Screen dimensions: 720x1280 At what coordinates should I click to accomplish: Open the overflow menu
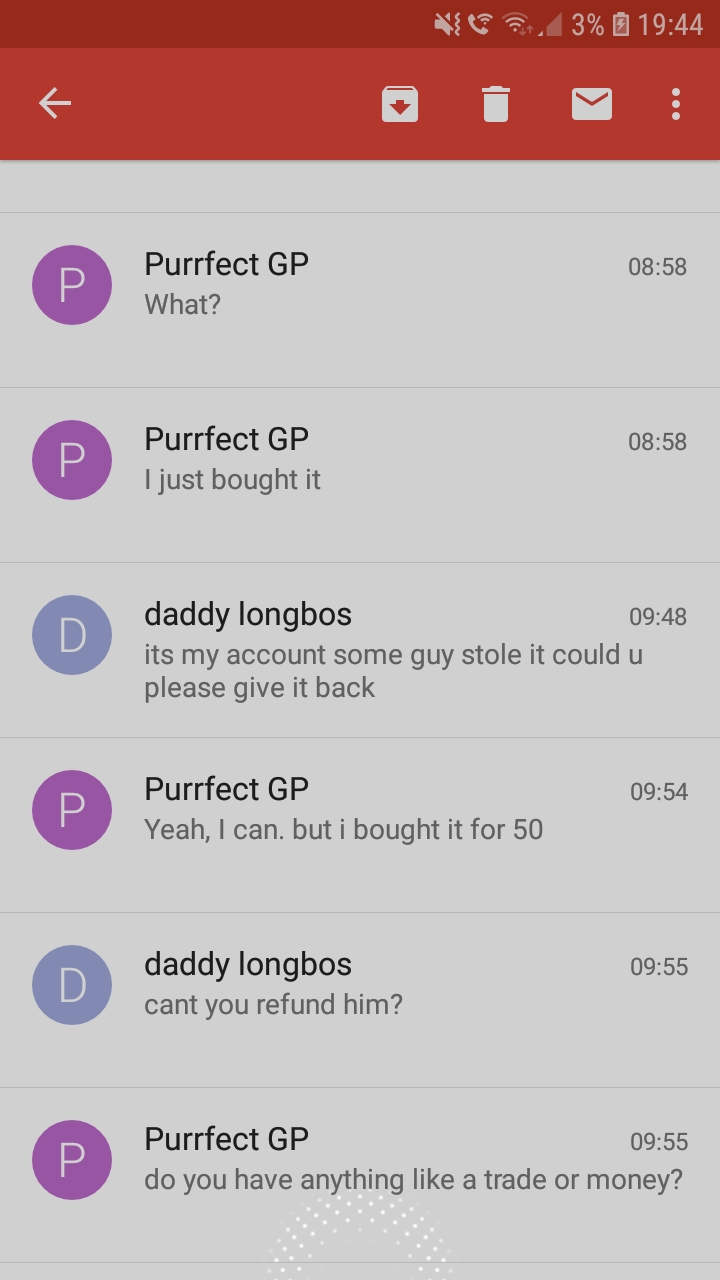pyautogui.click(x=676, y=104)
